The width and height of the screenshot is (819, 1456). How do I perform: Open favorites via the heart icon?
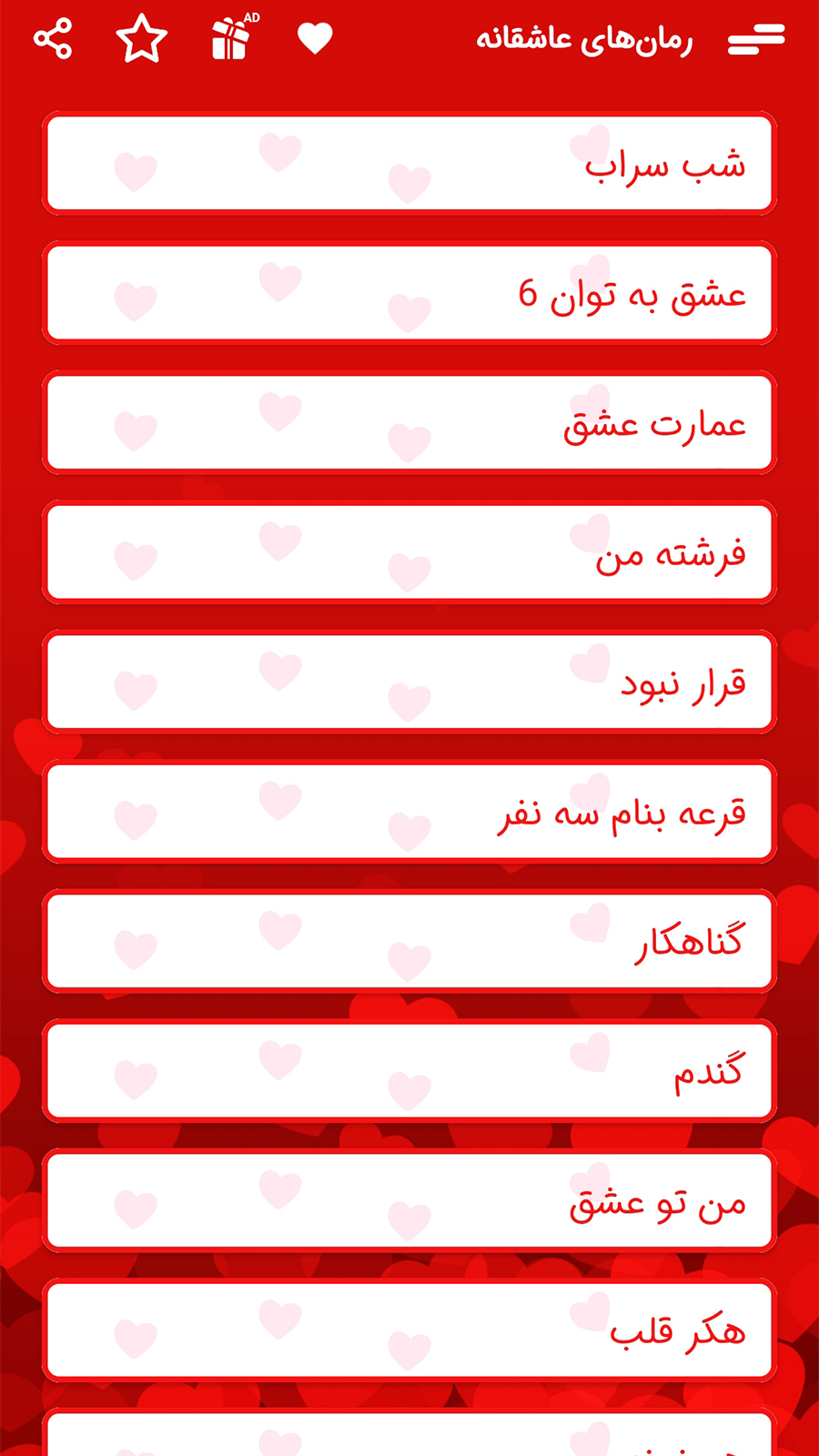click(x=314, y=38)
